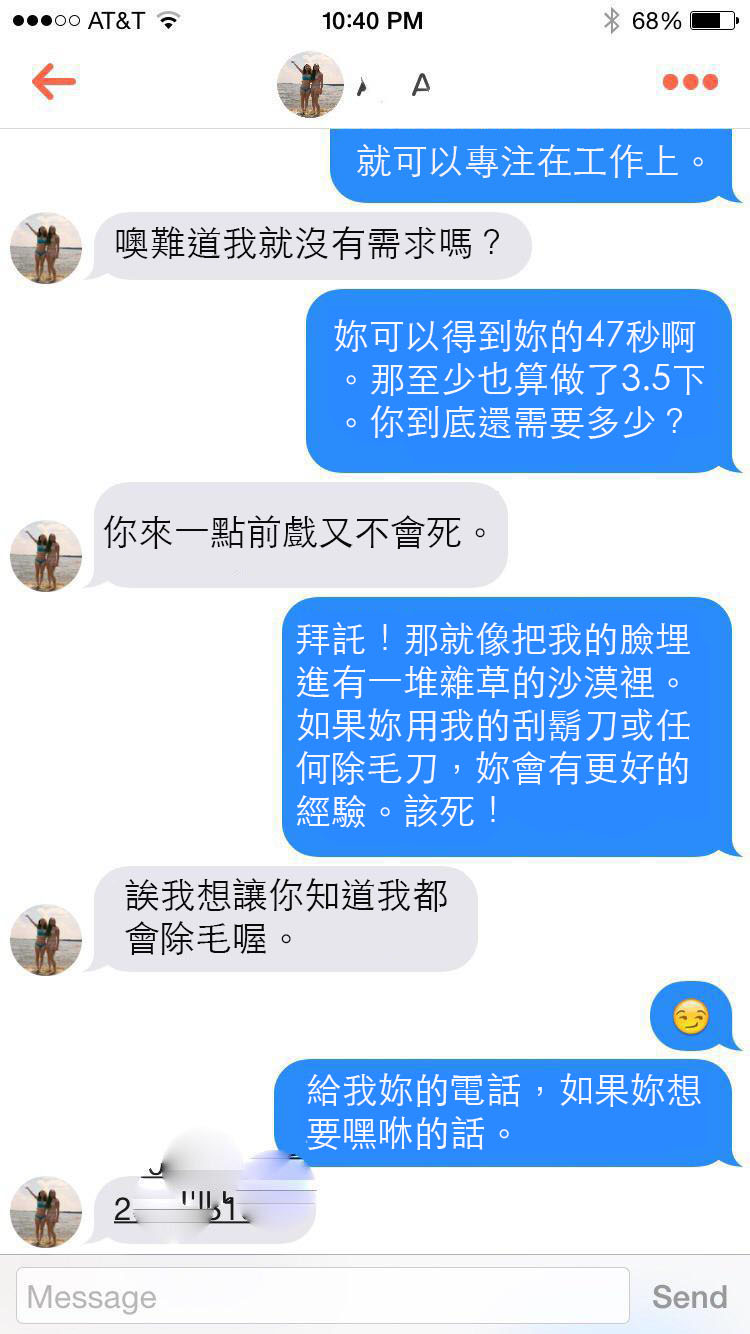Go back using the orange arrow
The width and height of the screenshot is (750, 1334).
tap(54, 82)
